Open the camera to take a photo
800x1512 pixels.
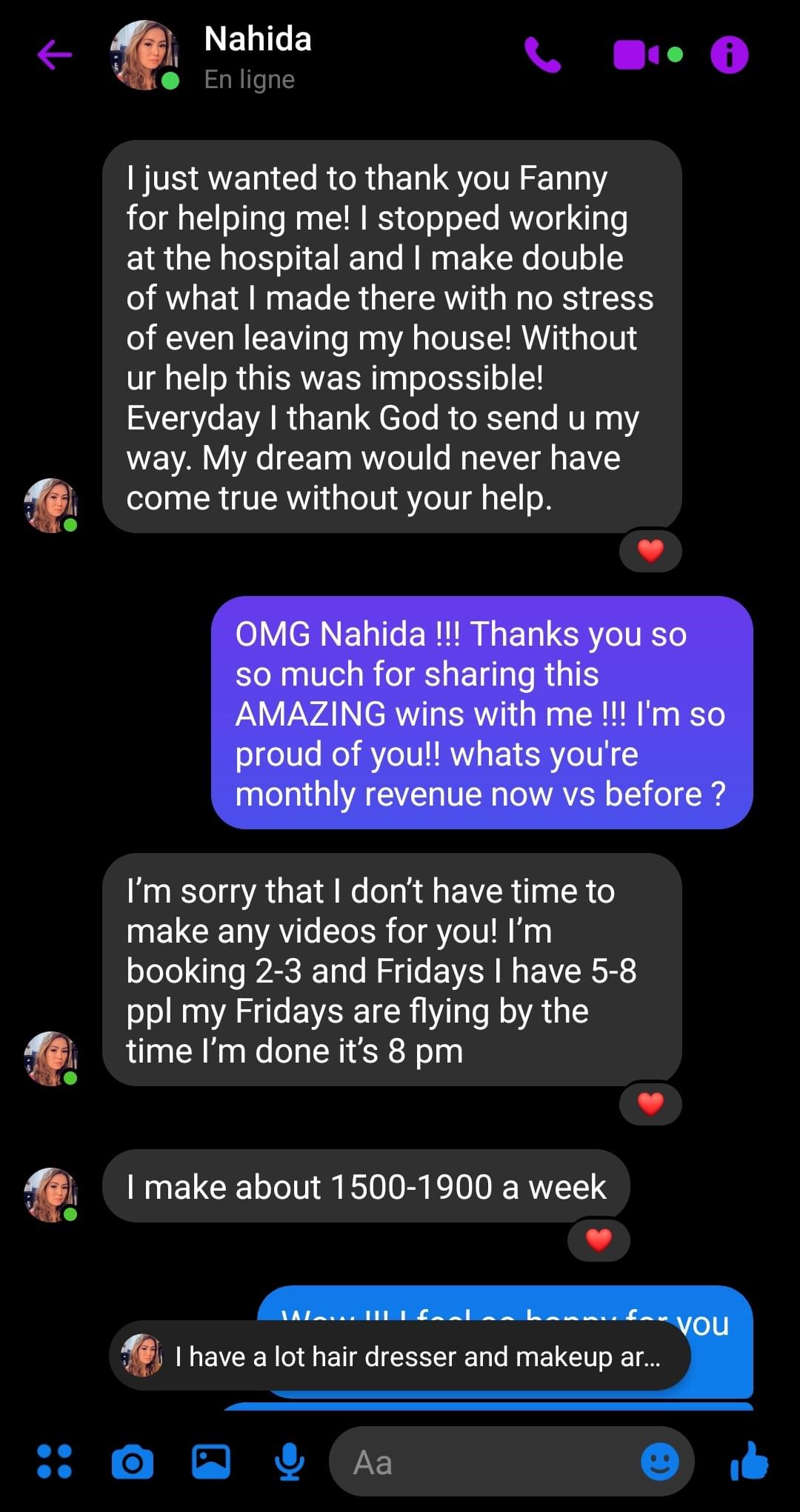tap(133, 1462)
